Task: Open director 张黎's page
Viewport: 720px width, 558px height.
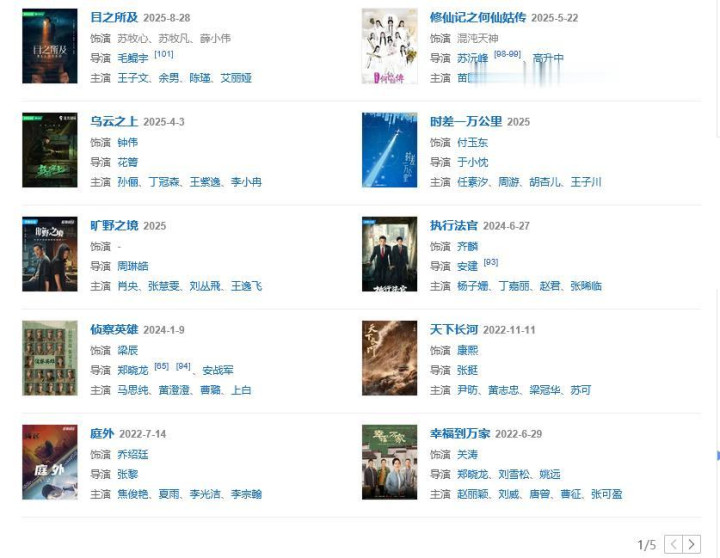Action: [128, 474]
